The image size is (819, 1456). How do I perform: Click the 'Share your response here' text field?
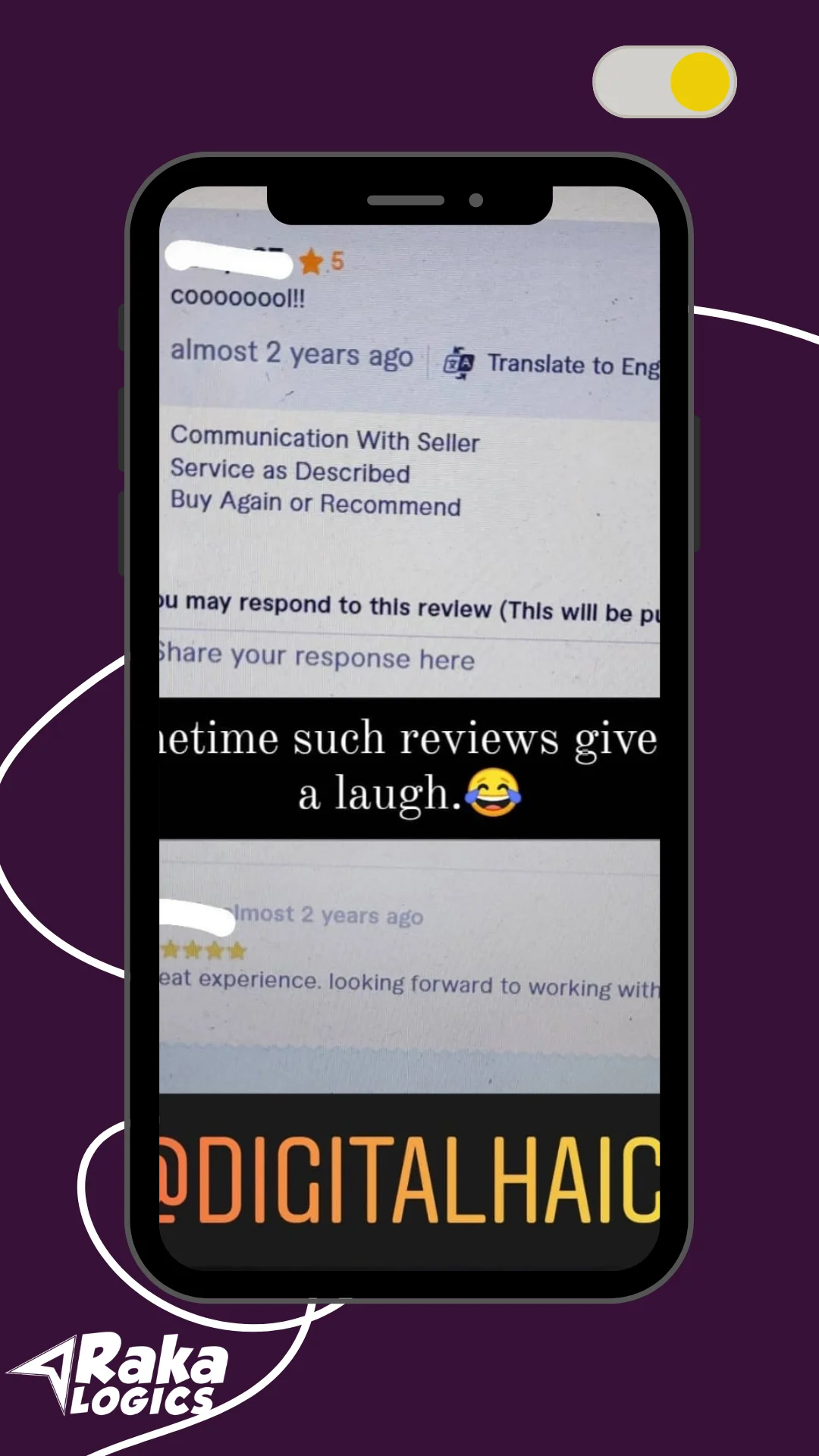point(315,657)
